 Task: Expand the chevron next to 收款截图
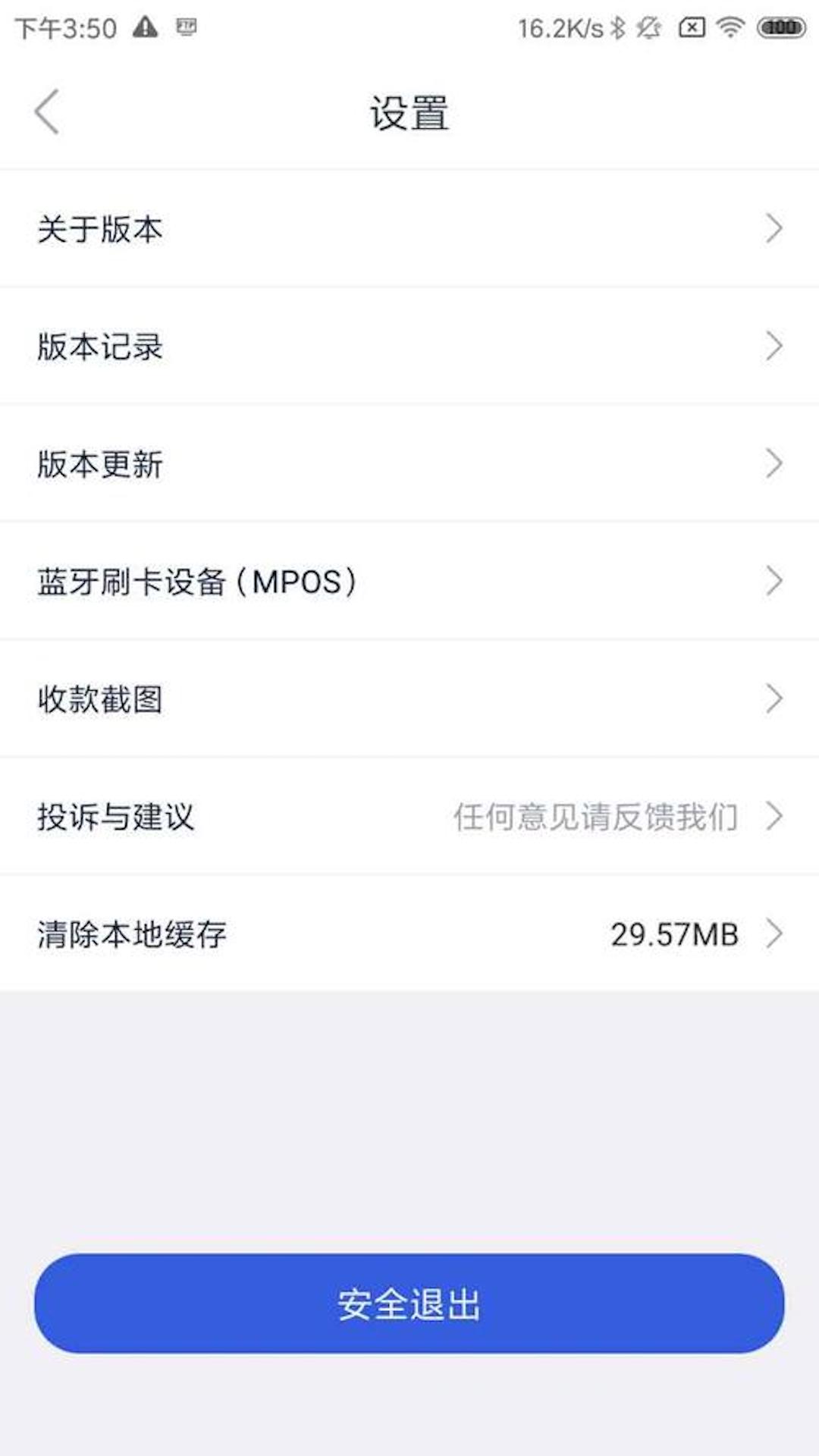(x=774, y=699)
